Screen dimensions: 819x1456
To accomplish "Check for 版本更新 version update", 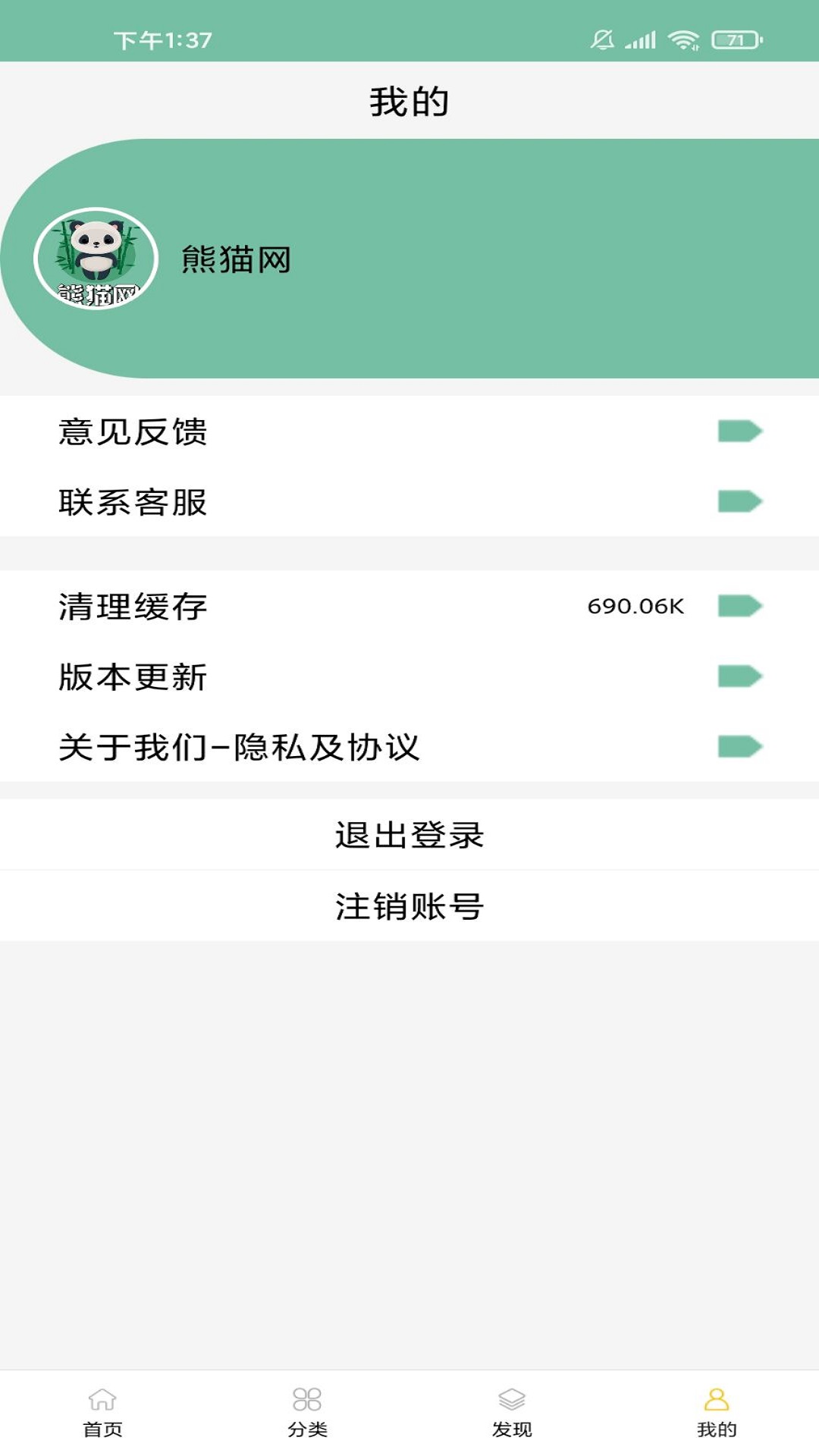I will pyautogui.click(x=409, y=676).
